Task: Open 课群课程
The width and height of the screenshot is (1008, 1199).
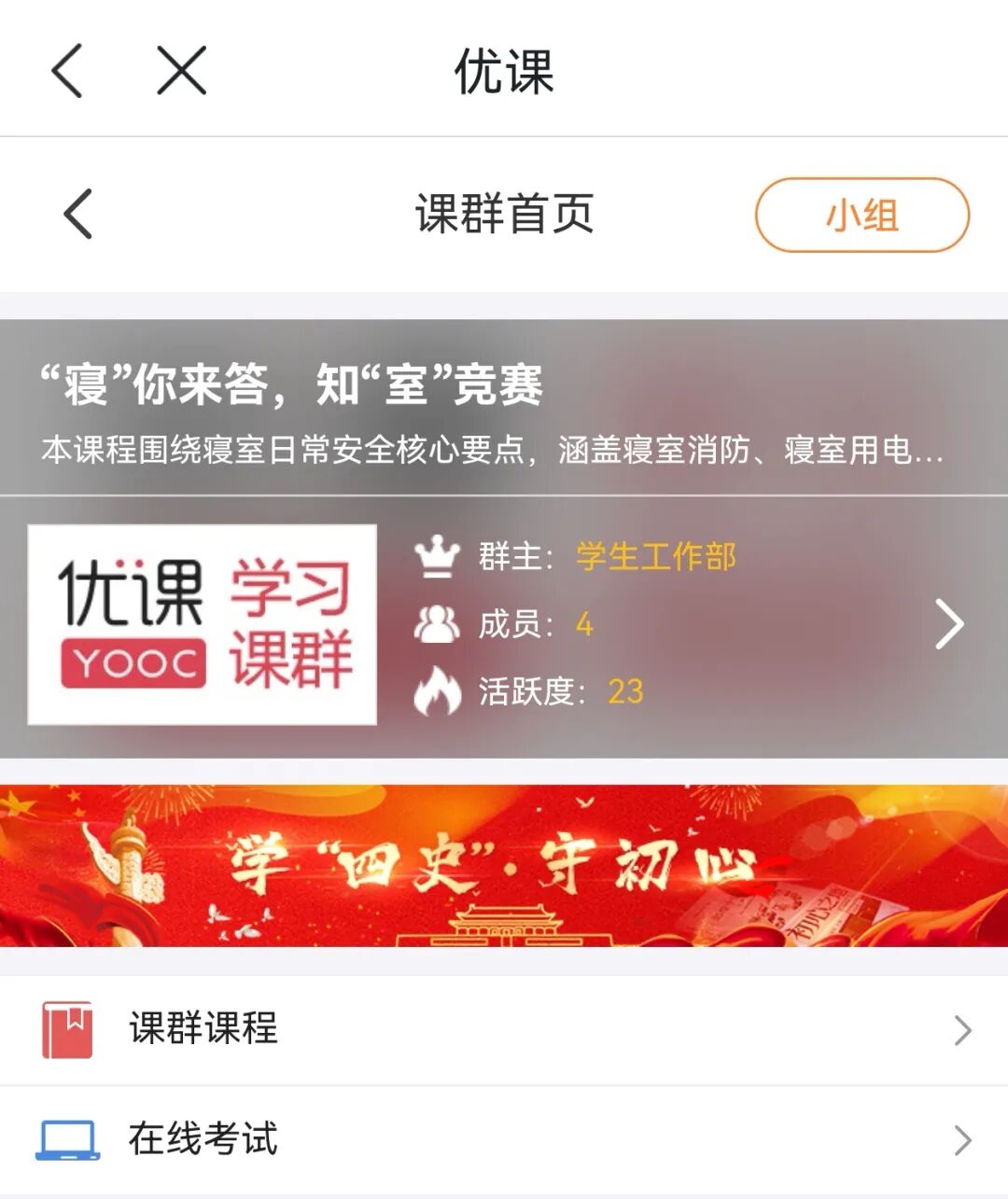Action: coord(504,1030)
